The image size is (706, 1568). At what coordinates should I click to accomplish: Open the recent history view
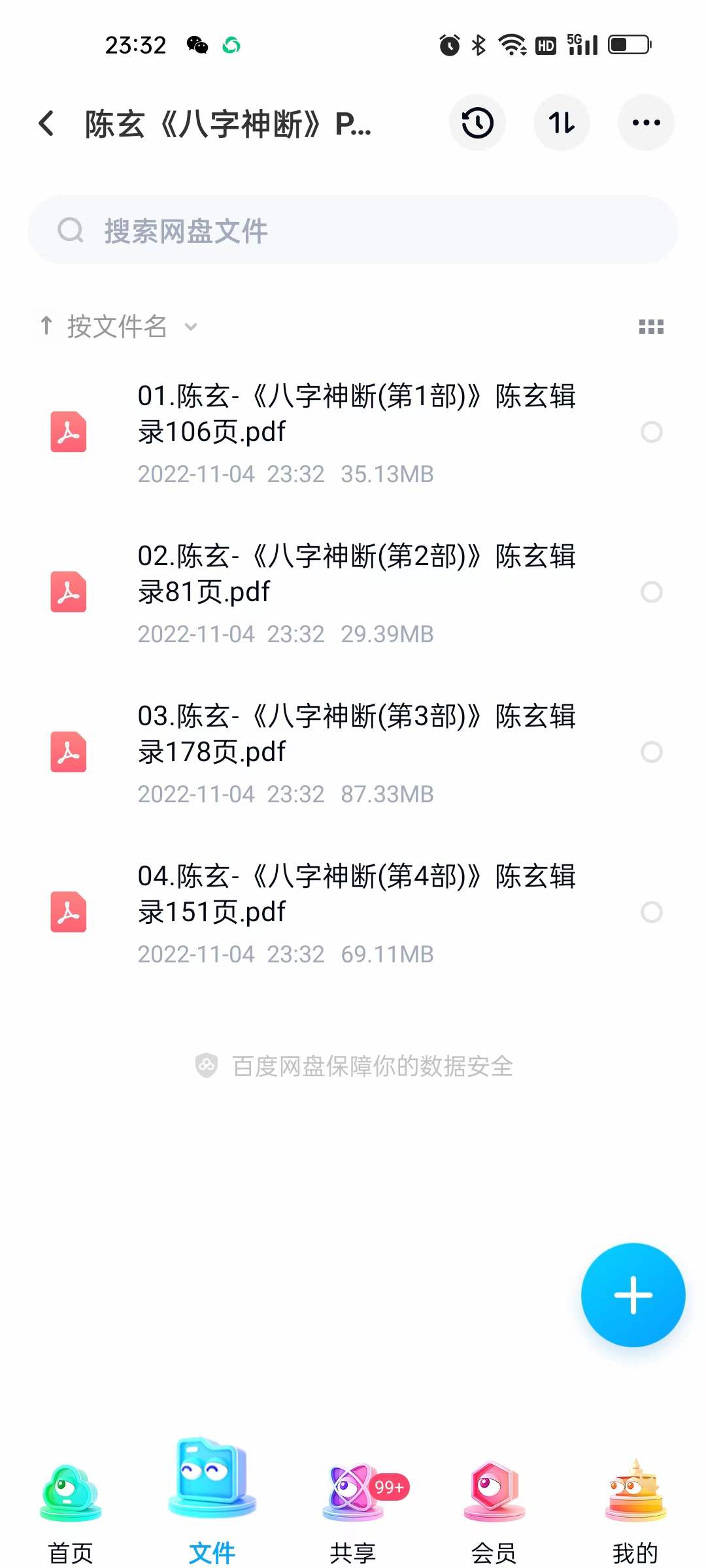pyautogui.click(x=477, y=122)
